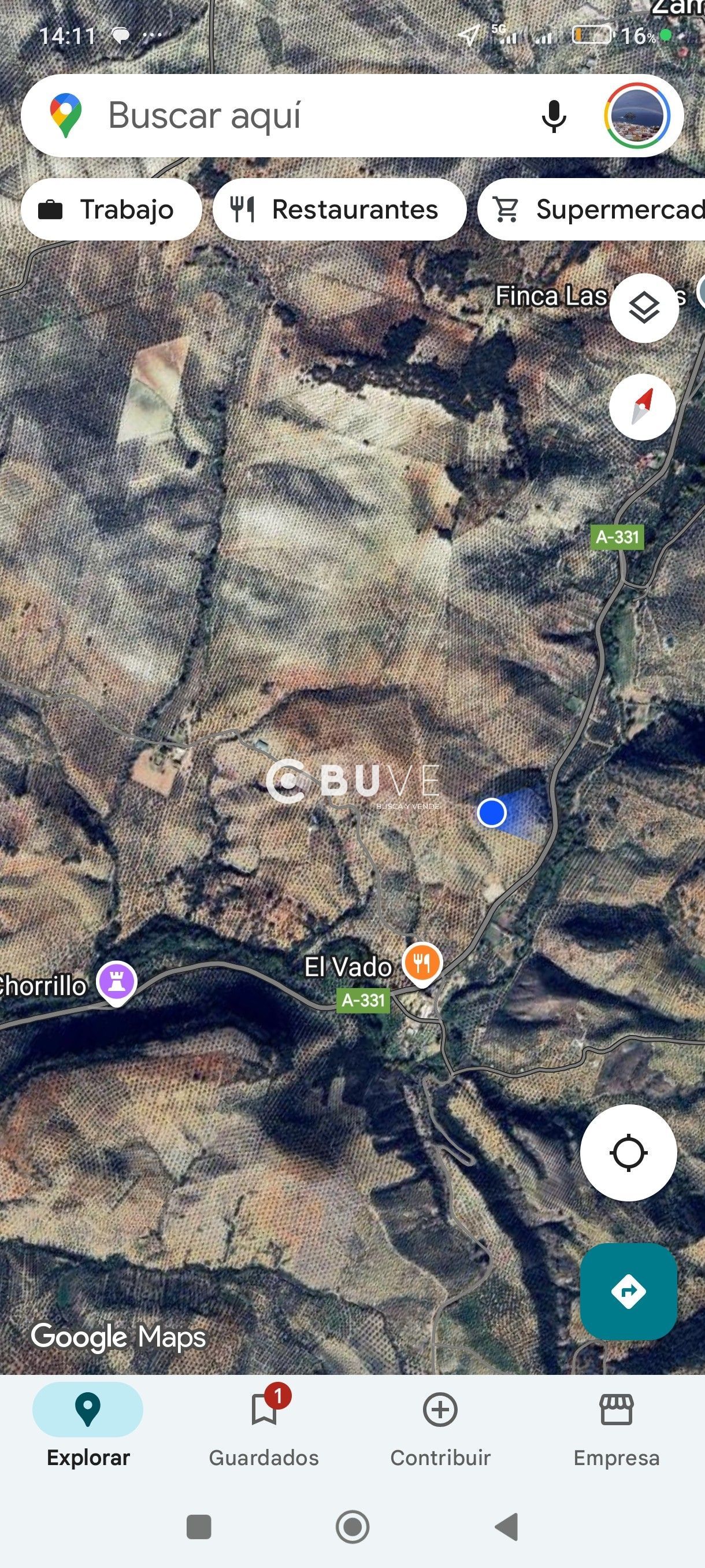
Task: Select the purple Chorrillo castle marker
Action: tap(117, 982)
